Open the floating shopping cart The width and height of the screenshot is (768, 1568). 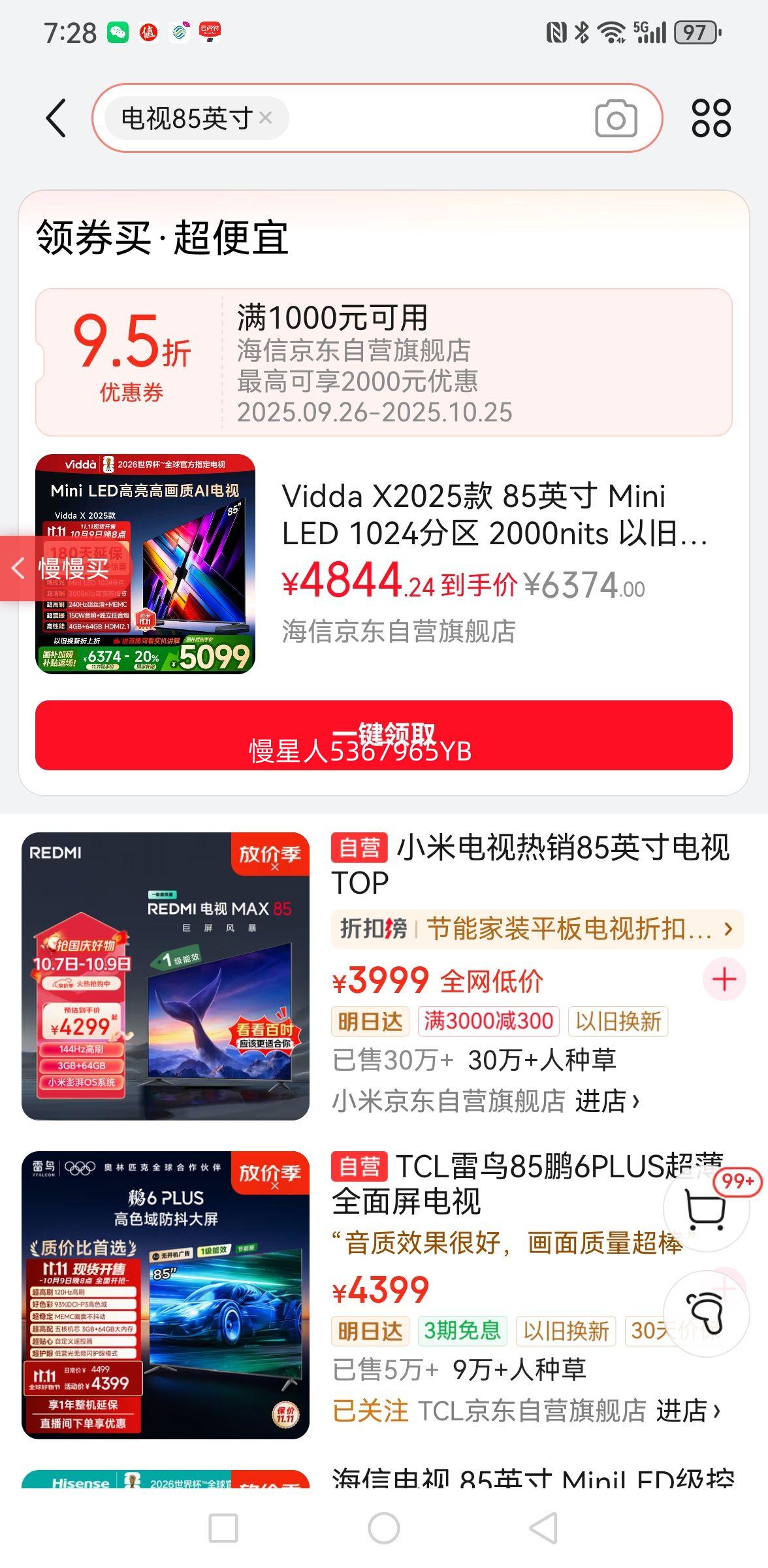[706, 1209]
